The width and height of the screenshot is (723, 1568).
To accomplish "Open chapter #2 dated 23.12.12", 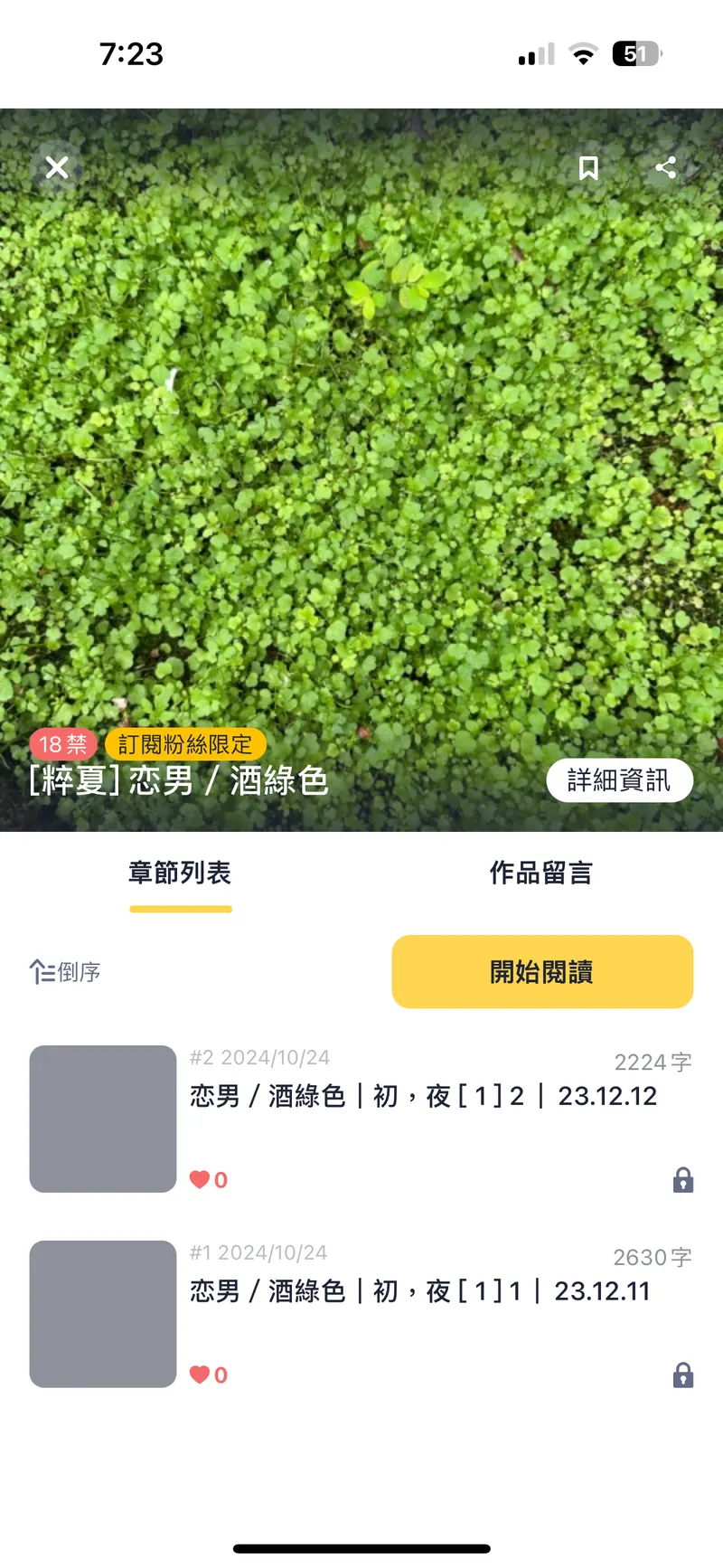I will tap(423, 1097).
